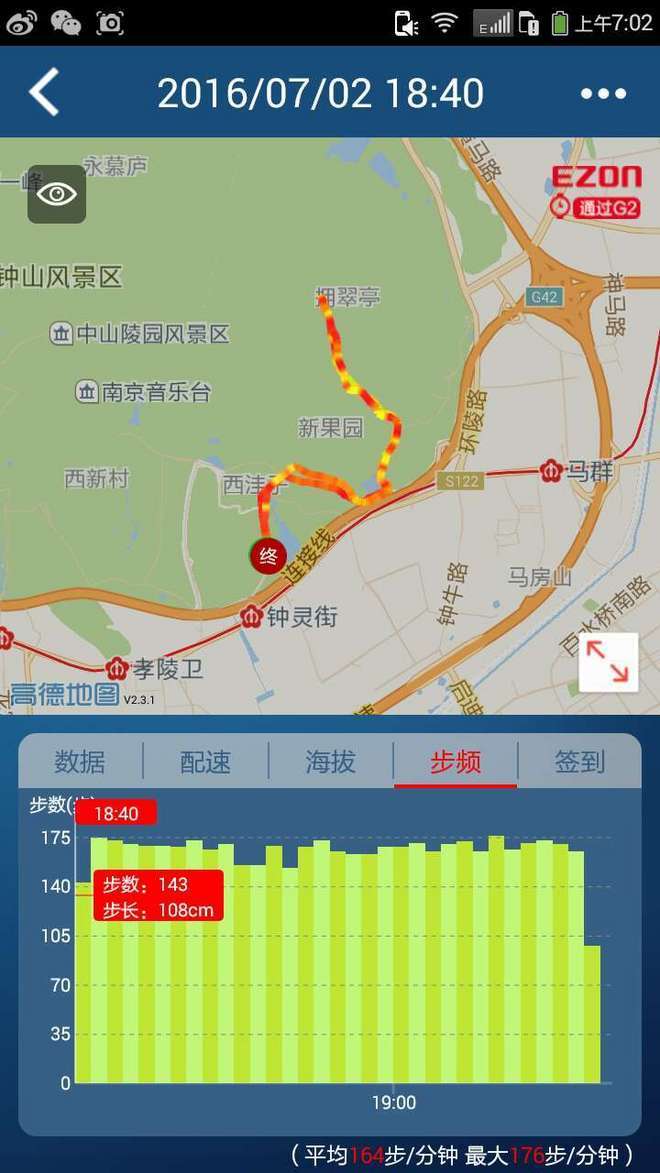Expand the map to full screen

tap(608, 662)
